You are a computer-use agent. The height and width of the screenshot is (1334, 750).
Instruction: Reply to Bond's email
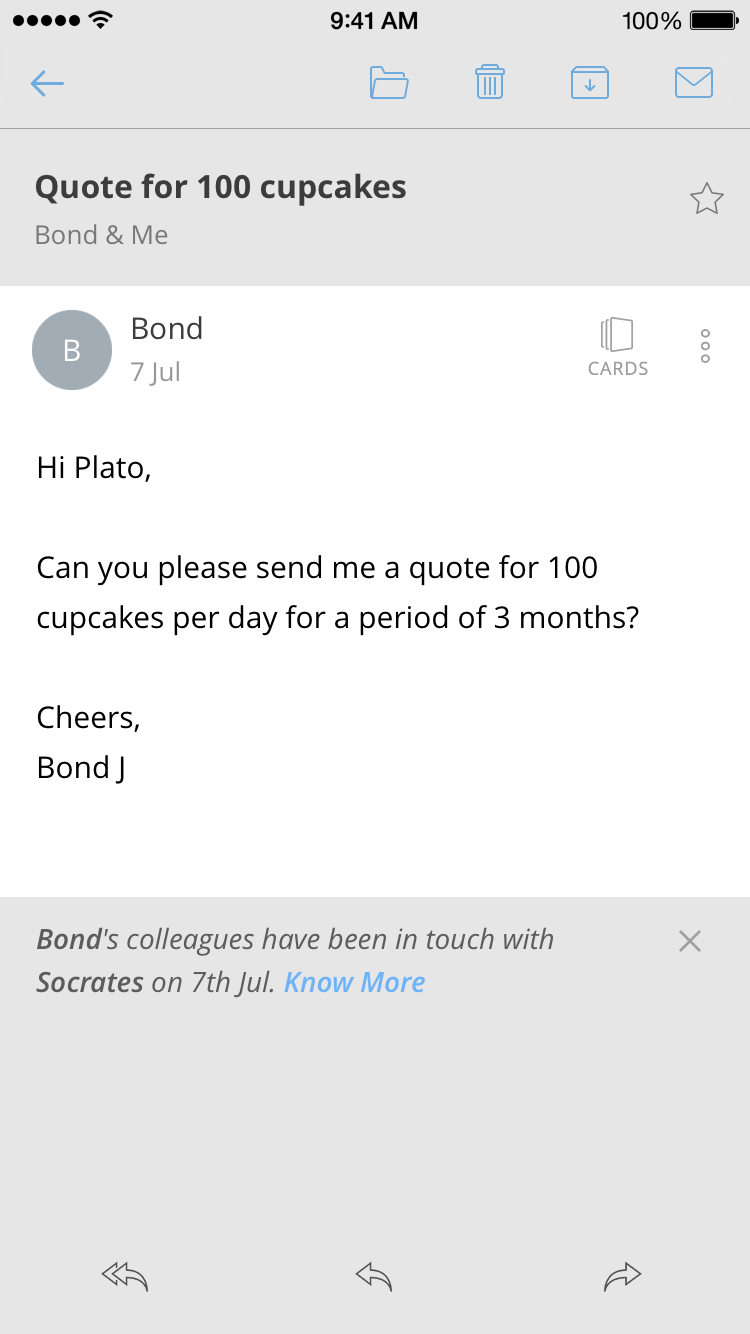pos(374,1276)
